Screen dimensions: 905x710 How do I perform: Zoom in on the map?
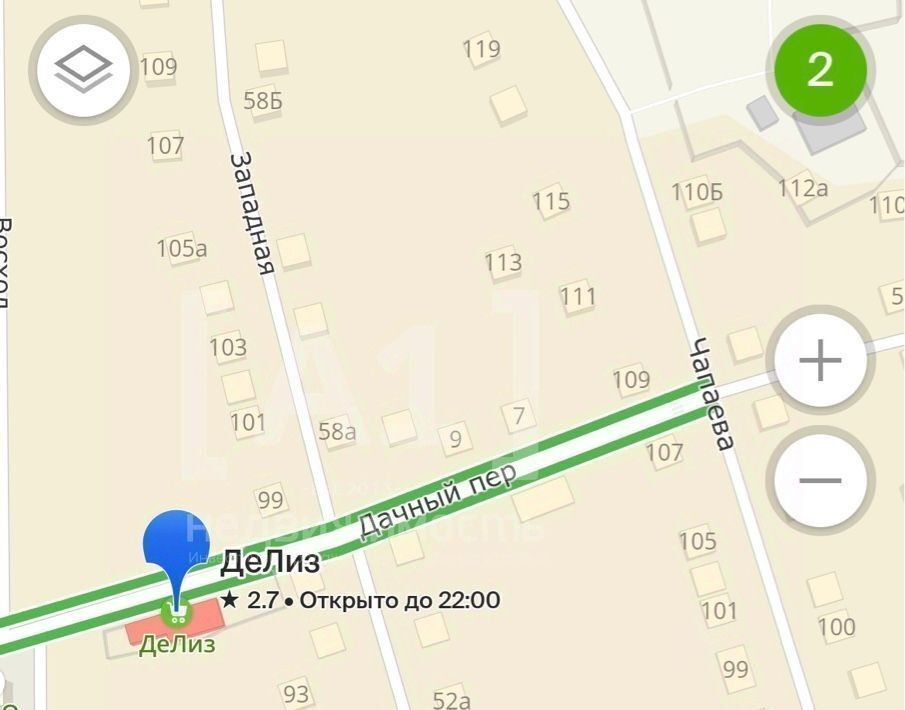[x=820, y=360]
